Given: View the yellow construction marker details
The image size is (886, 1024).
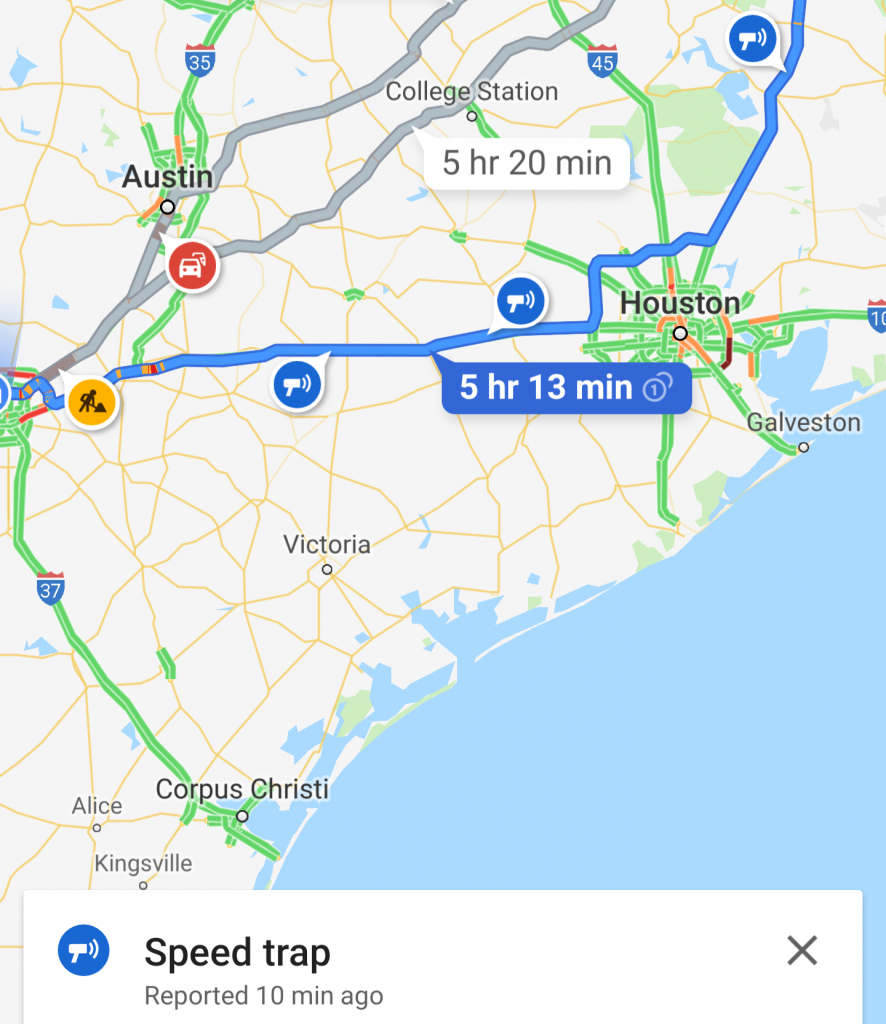Looking at the screenshot, I should tap(93, 402).
